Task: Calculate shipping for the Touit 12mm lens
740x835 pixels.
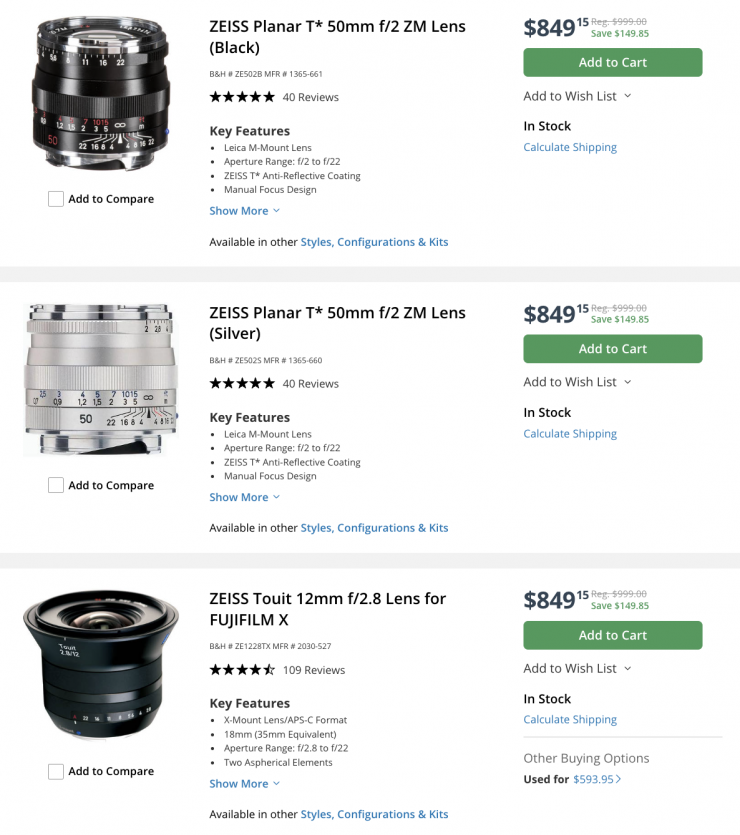Action: (570, 720)
